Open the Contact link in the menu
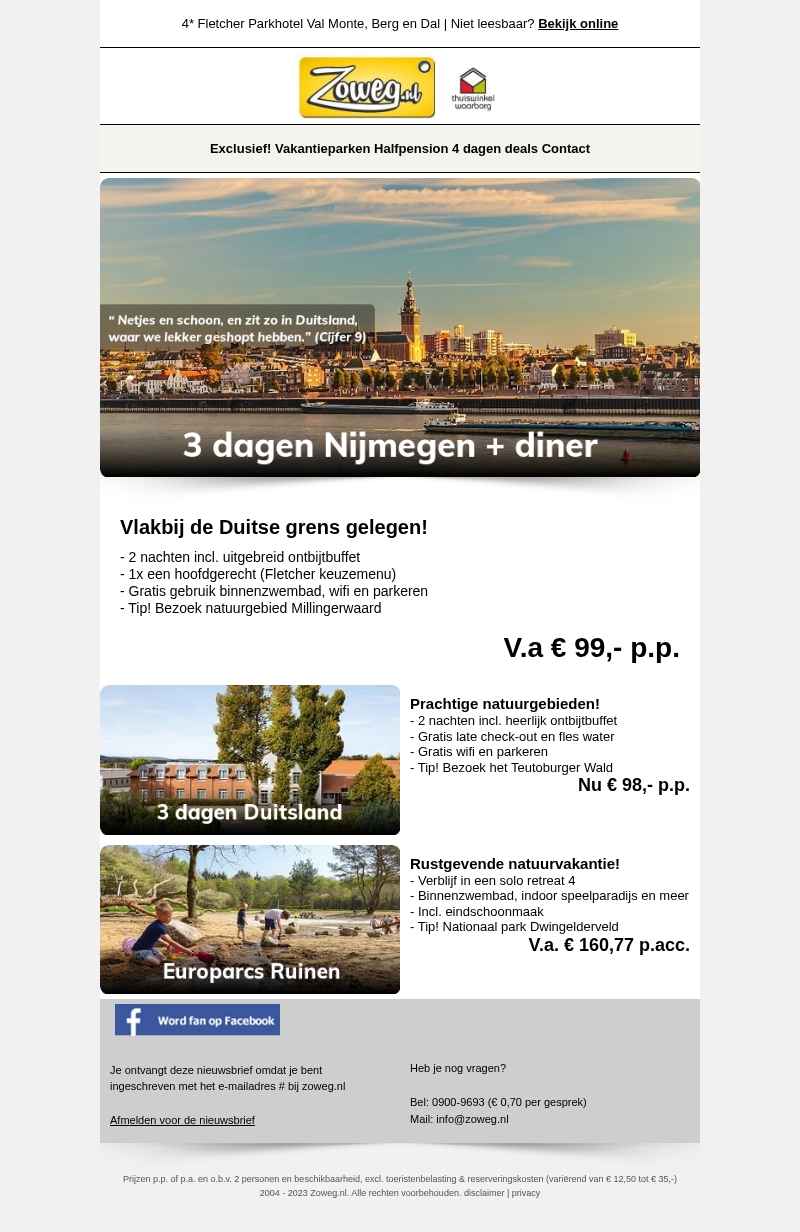 coord(566,149)
